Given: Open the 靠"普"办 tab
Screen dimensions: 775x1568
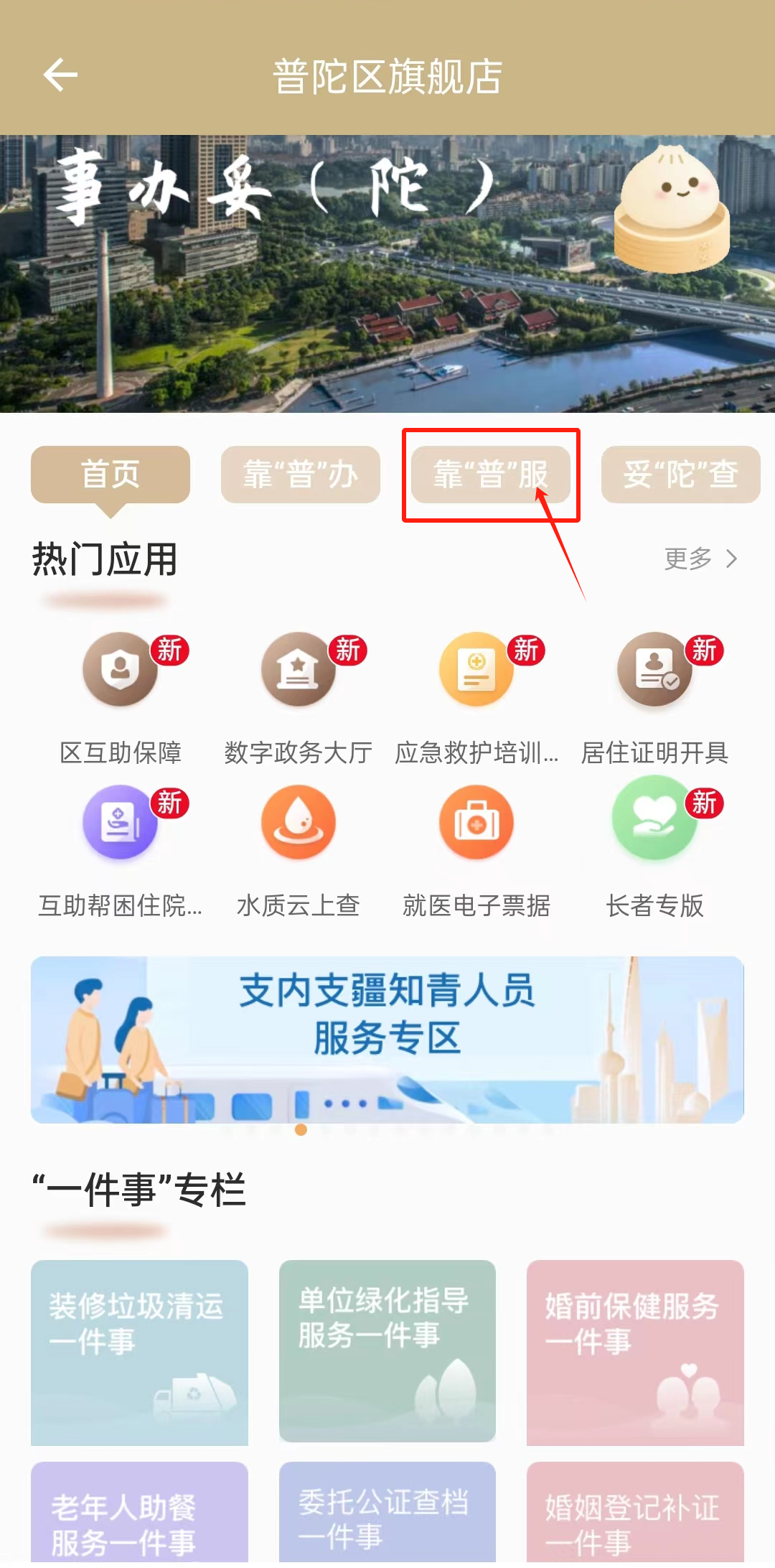Looking at the screenshot, I should (300, 475).
